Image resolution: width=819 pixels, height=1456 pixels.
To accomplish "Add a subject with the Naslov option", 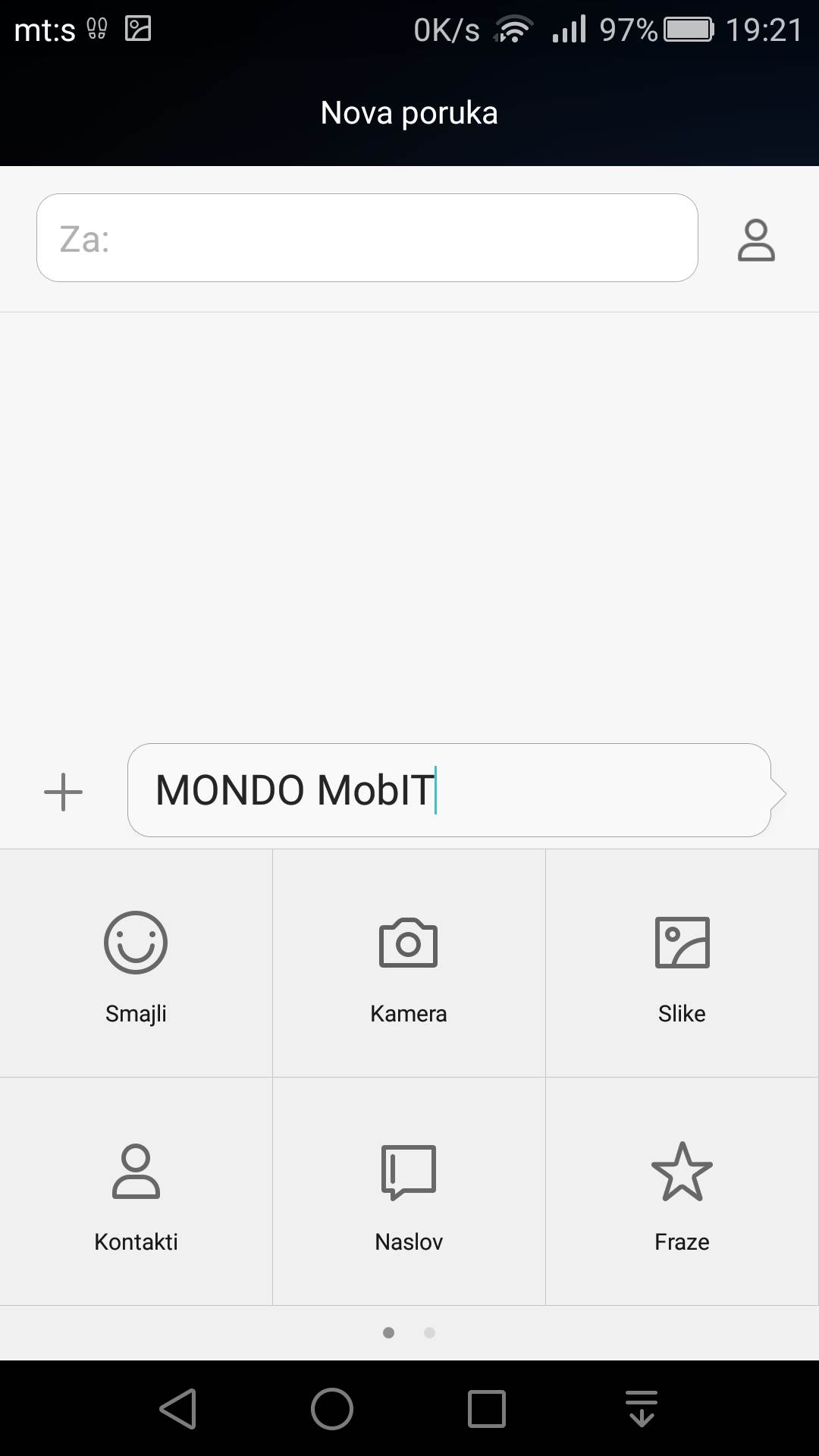I will [409, 1191].
